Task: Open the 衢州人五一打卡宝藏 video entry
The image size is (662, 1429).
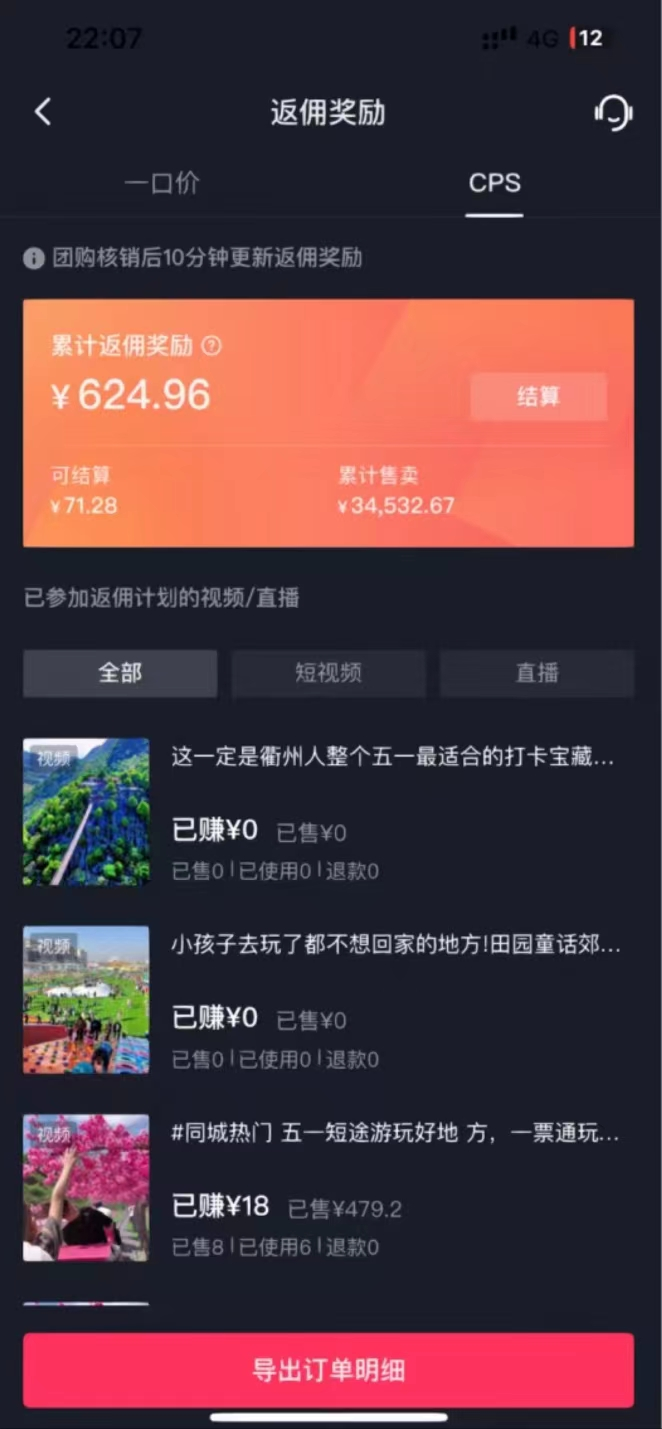Action: (392, 757)
